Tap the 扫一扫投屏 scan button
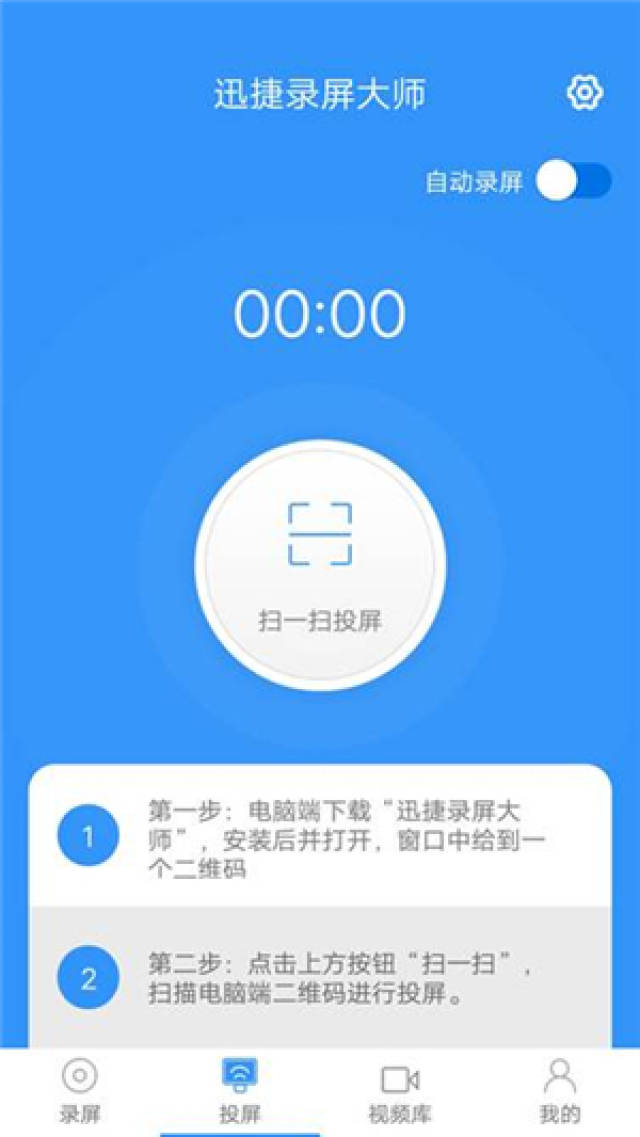 coord(320,566)
